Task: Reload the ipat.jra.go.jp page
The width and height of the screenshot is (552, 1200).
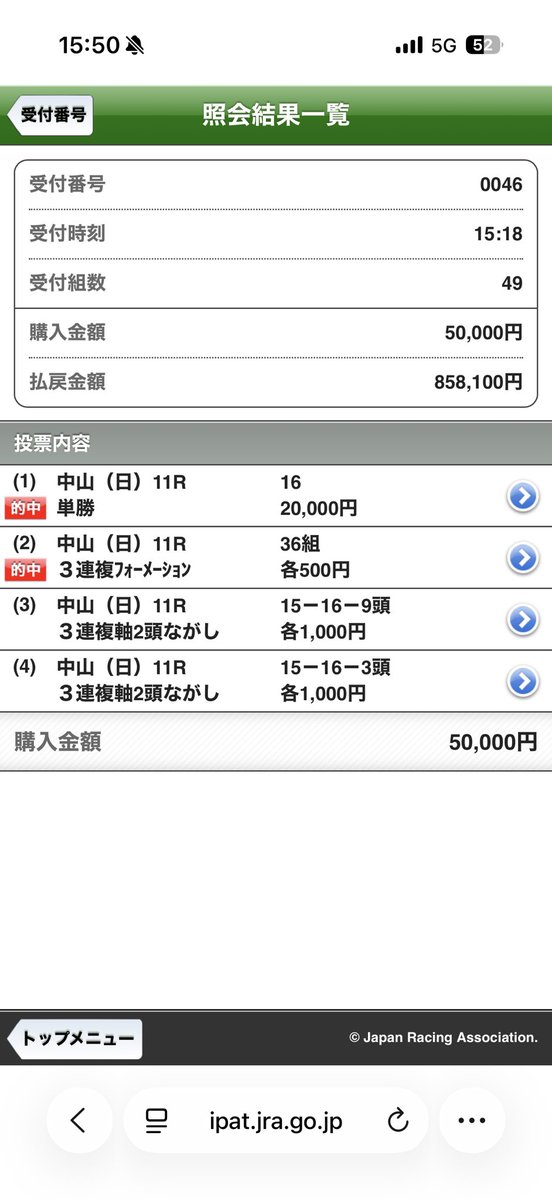Action: (x=398, y=1121)
